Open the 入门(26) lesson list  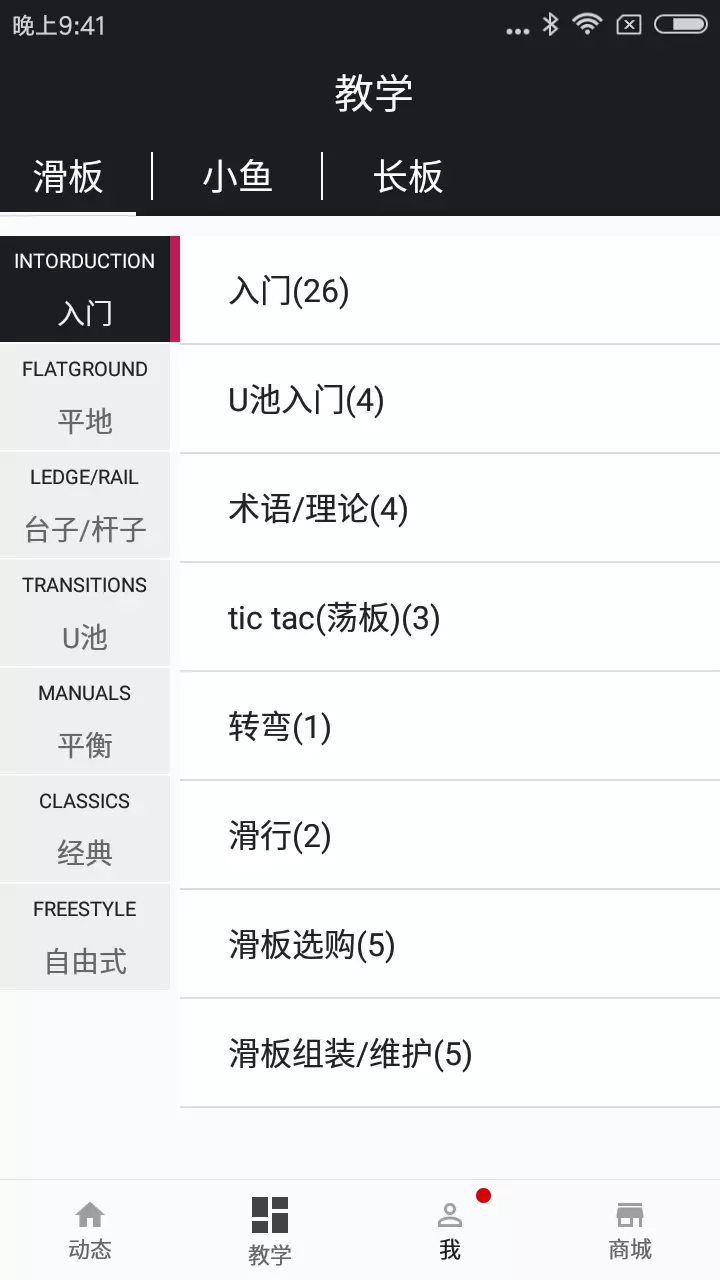(x=450, y=291)
